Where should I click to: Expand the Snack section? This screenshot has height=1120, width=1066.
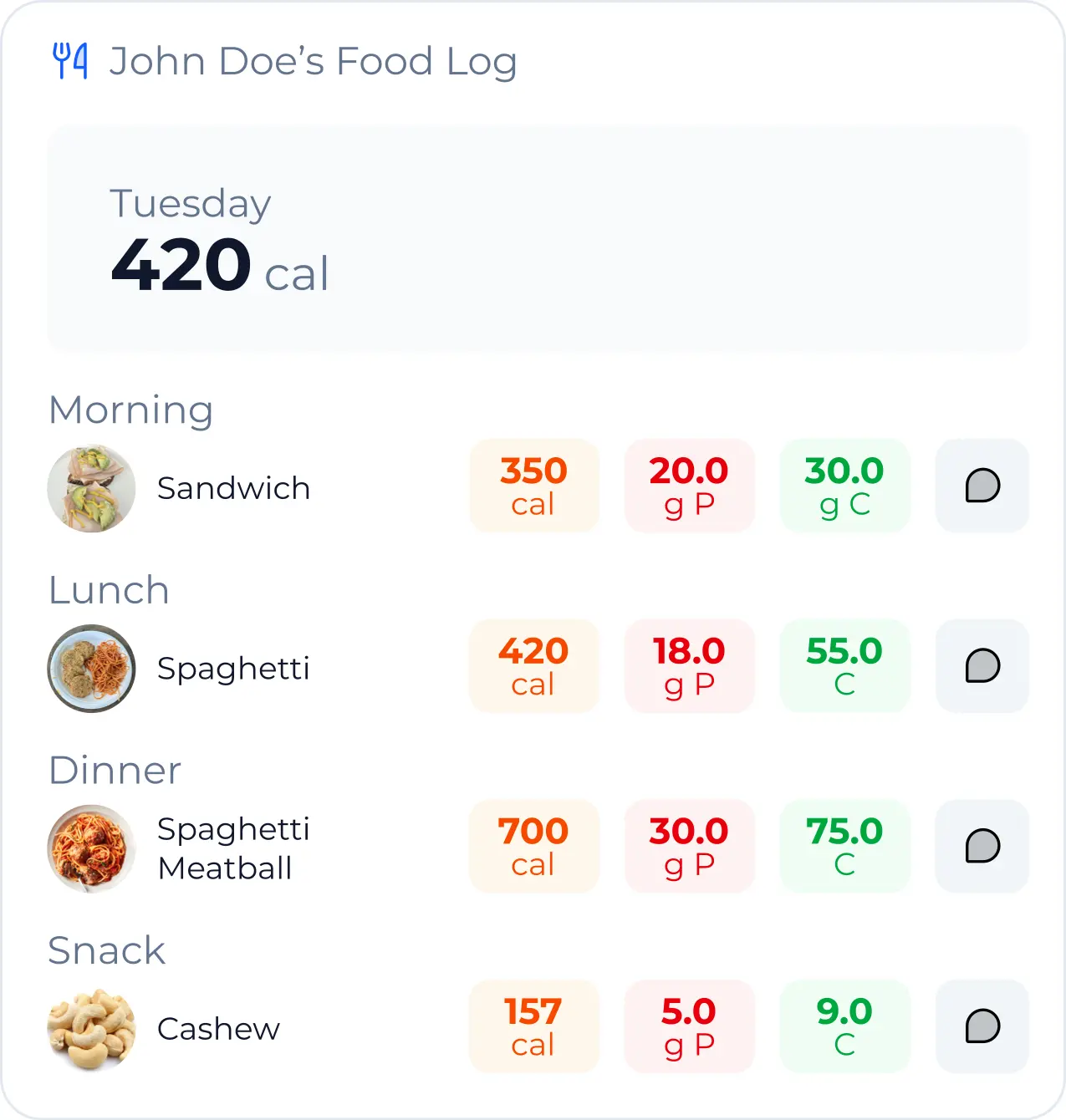point(107,950)
